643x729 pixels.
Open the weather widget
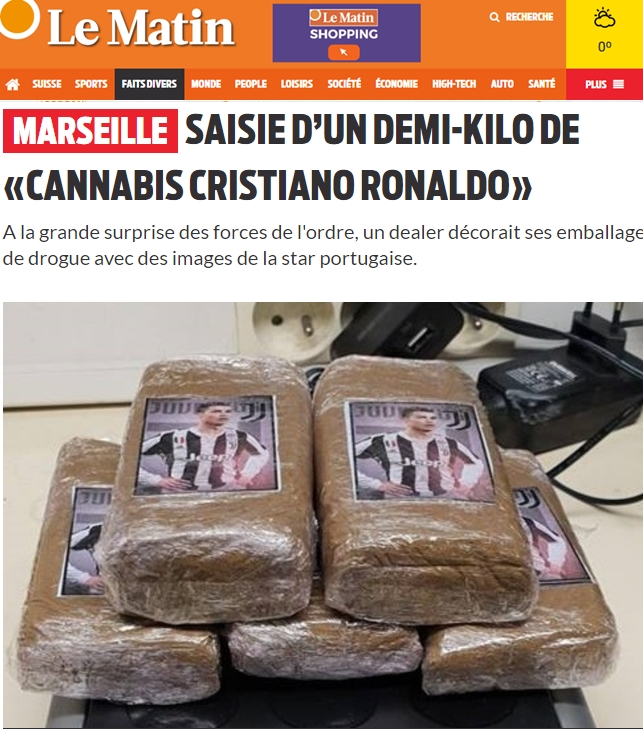(604, 32)
